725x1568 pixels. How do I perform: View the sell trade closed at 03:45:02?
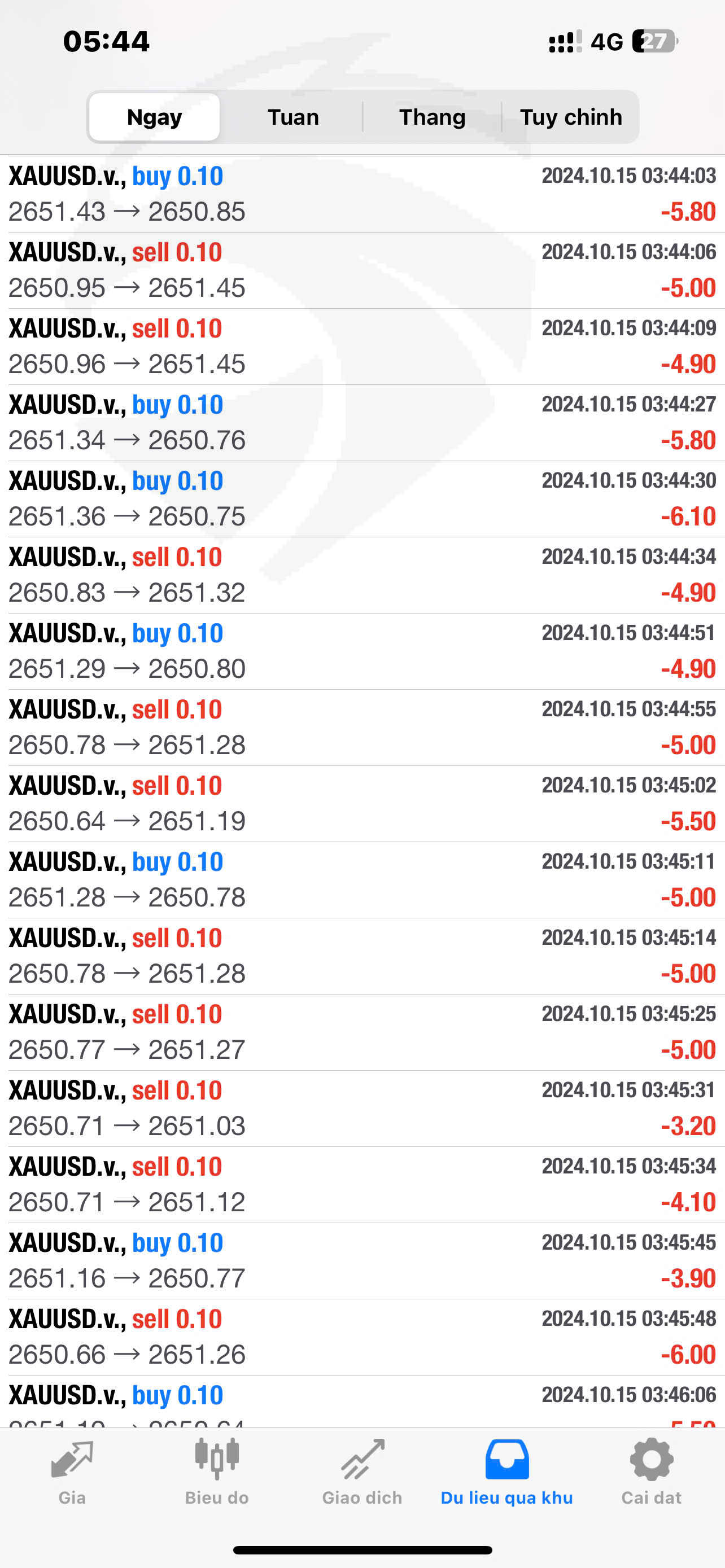point(362,803)
